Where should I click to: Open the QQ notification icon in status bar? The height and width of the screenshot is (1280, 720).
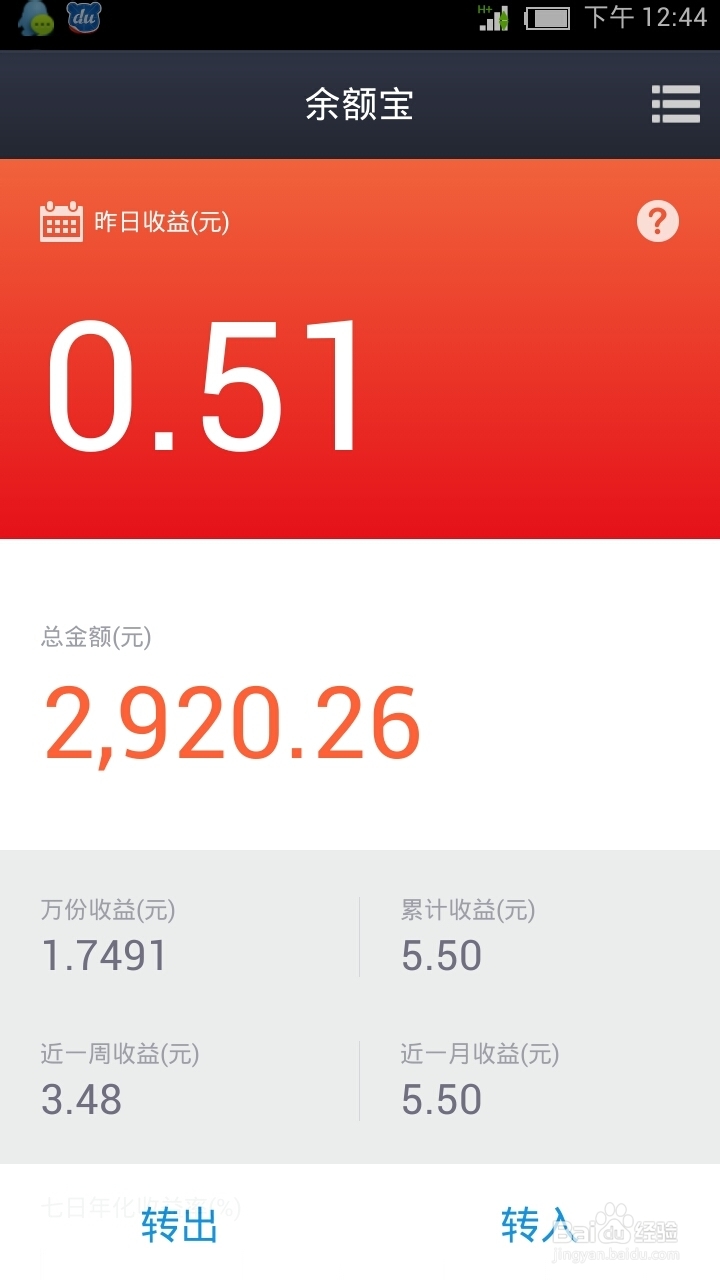click(x=38, y=18)
